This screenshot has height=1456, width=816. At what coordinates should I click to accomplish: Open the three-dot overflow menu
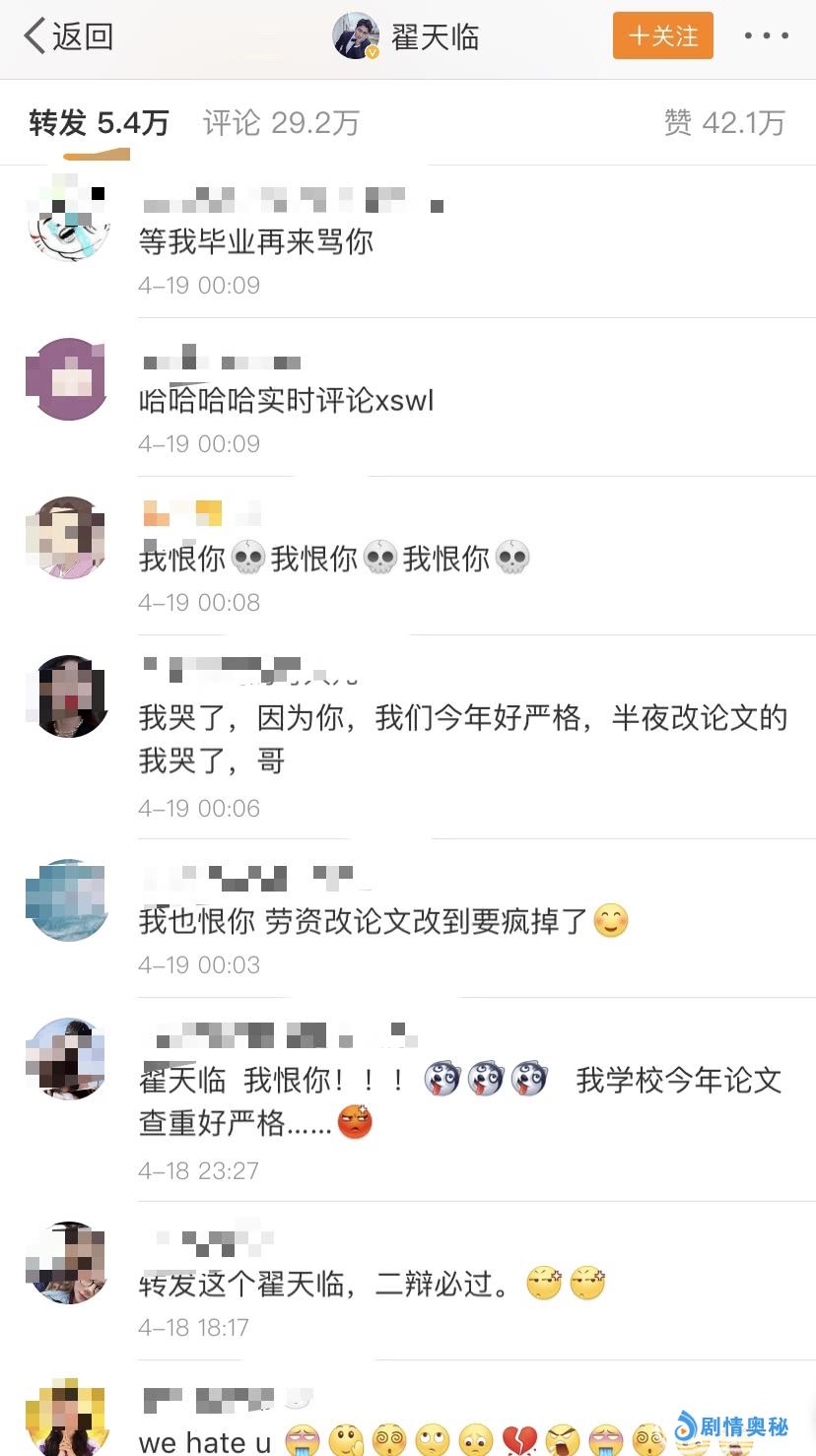(x=766, y=36)
